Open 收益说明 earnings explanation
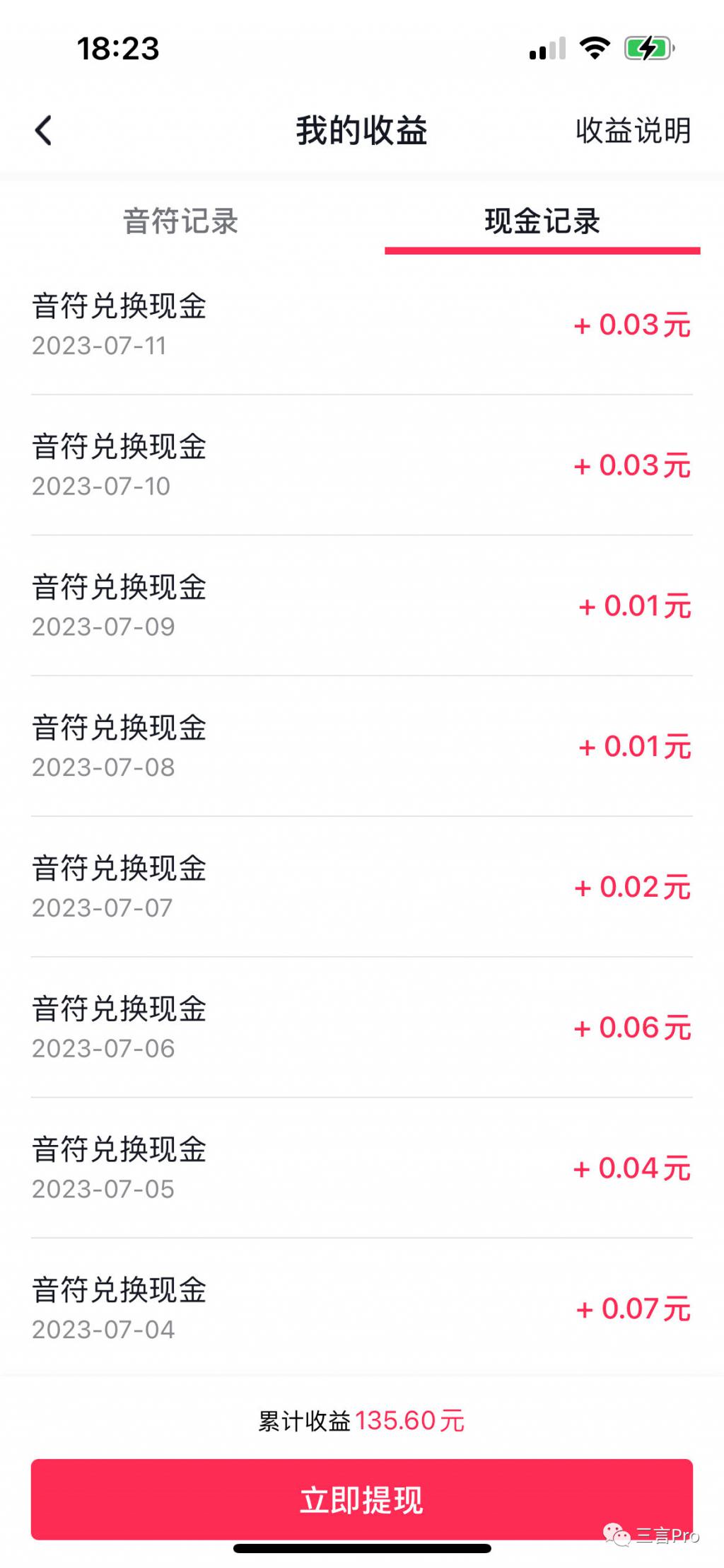 pyautogui.click(x=633, y=131)
